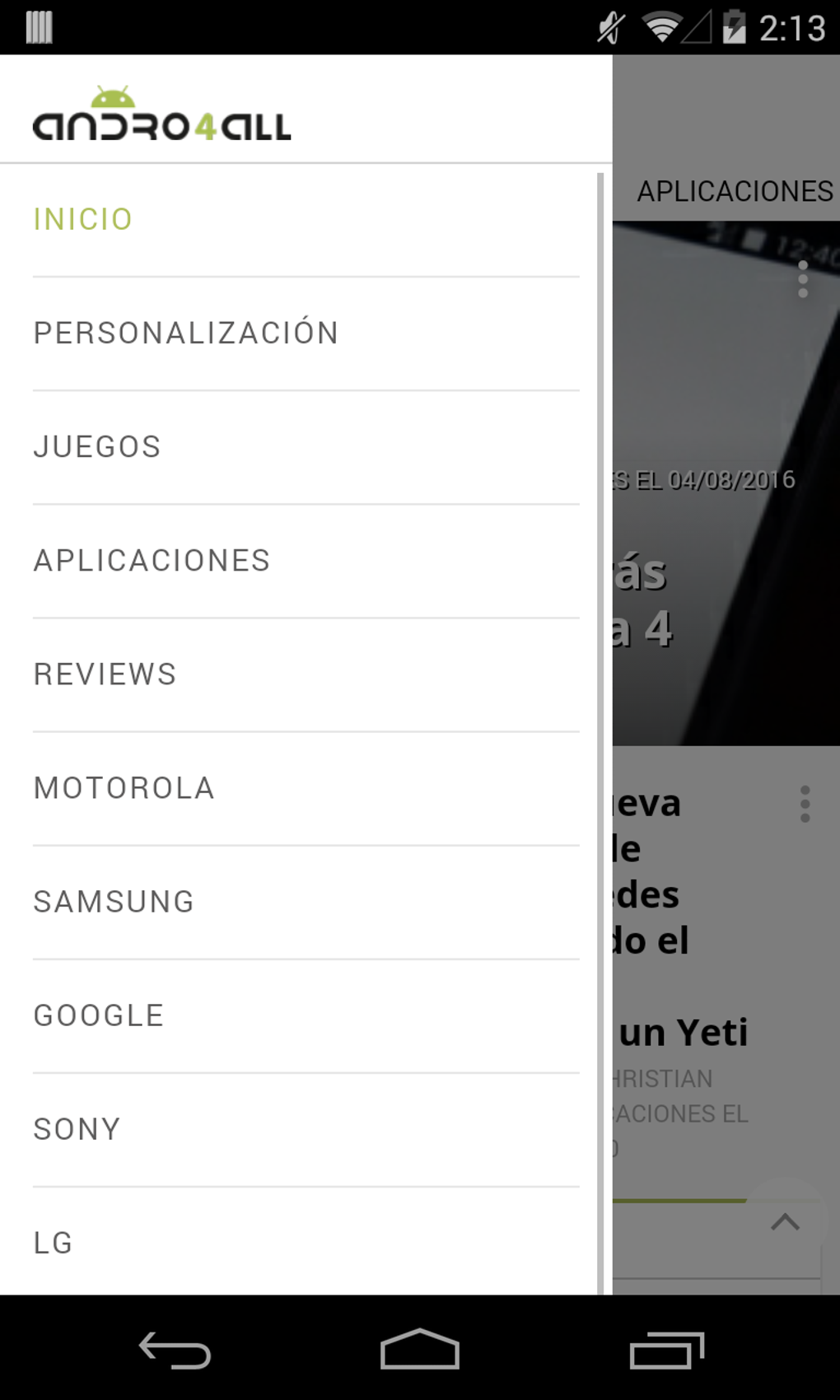Image resolution: width=840 pixels, height=1400 pixels.
Task: Select the INICIO menu entry
Action: pyautogui.click(x=82, y=218)
